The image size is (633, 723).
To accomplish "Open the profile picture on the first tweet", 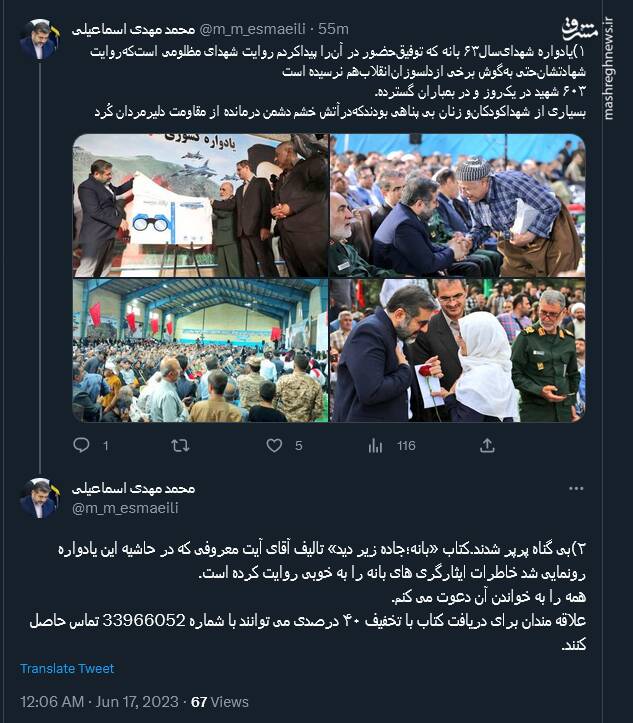I will [x=39, y=39].
